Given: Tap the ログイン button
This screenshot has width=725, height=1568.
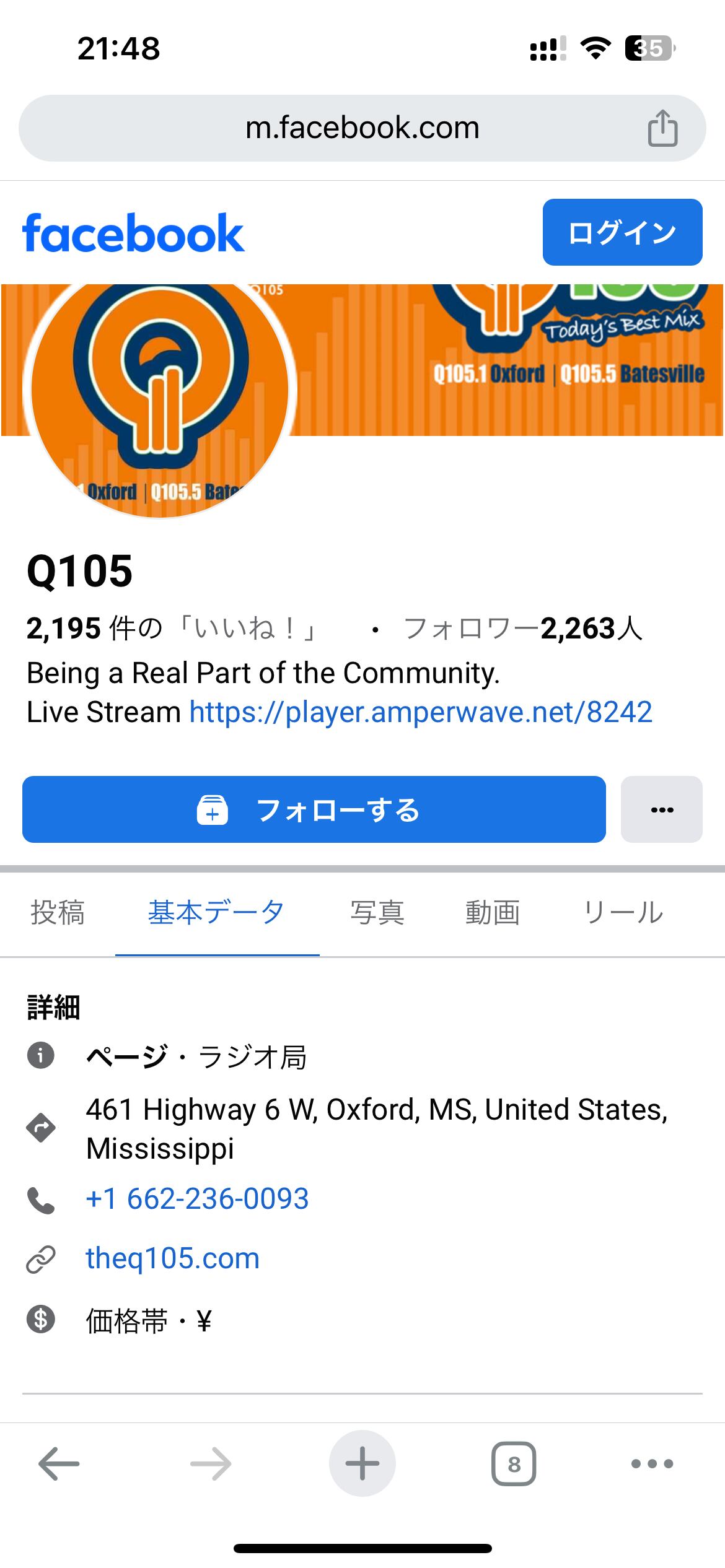Looking at the screenshot, I should pyautogui.click(x=622, y=232).
